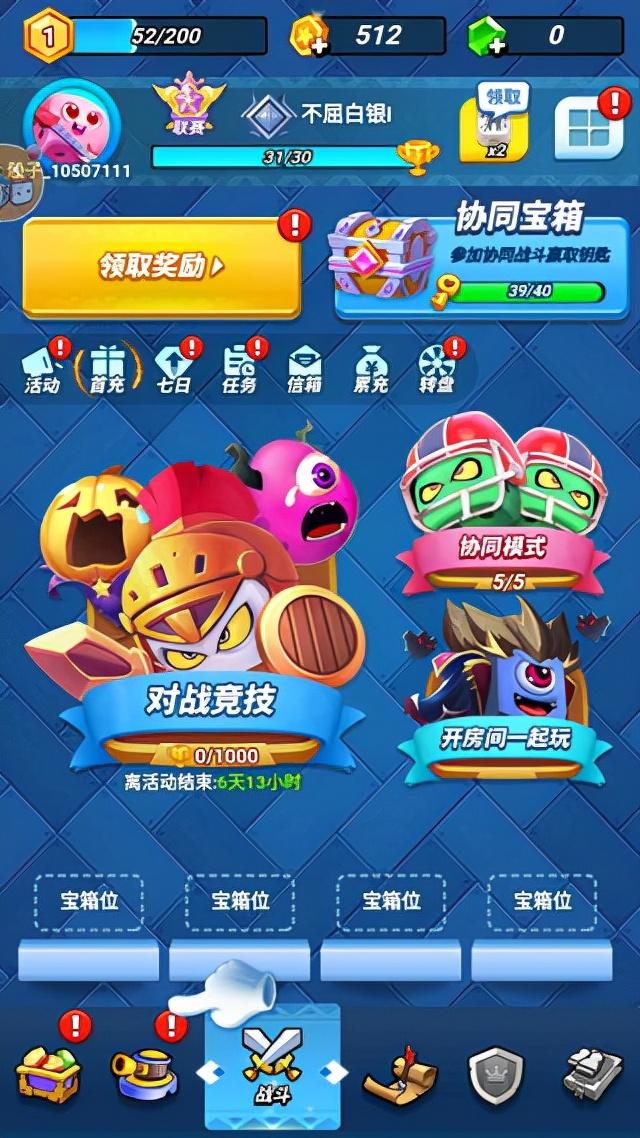The image size is (640, 1138).
Task: Open 累充 cumulative recharge
Action: (370, 369)
